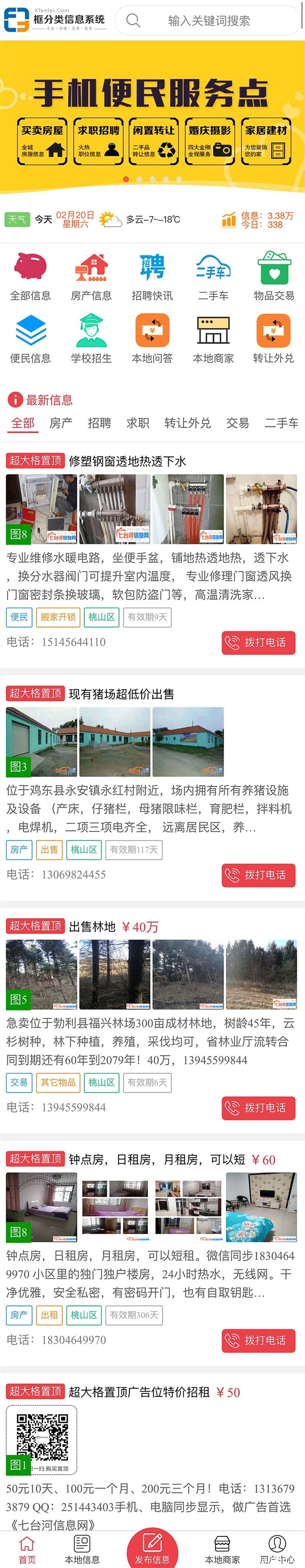The image size is (305, 1568).
Task: Switch to the 房产 tab
Action: (x=61, y=423)
